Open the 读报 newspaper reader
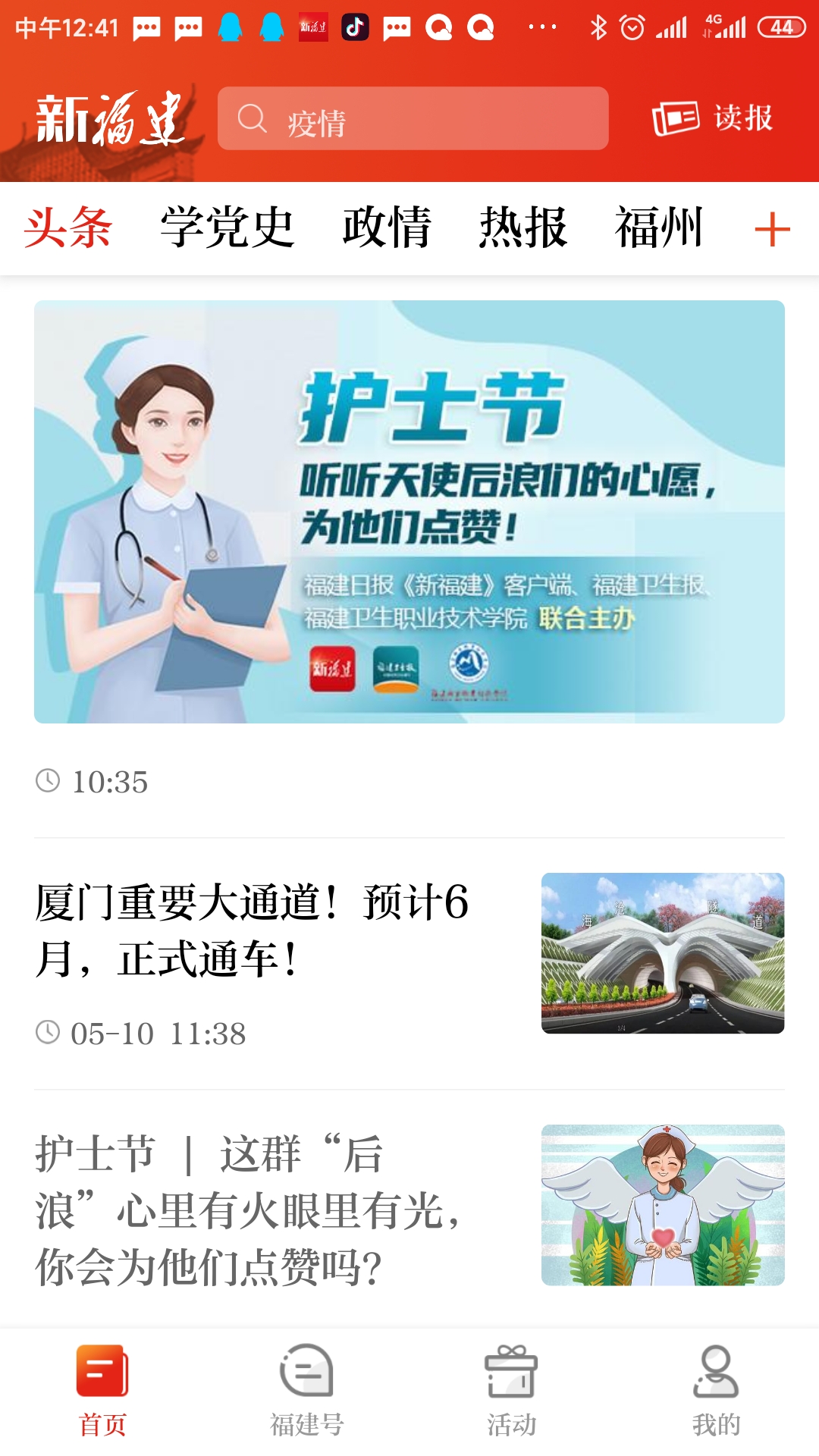The image size is (819, 1456). click(712, 118)
